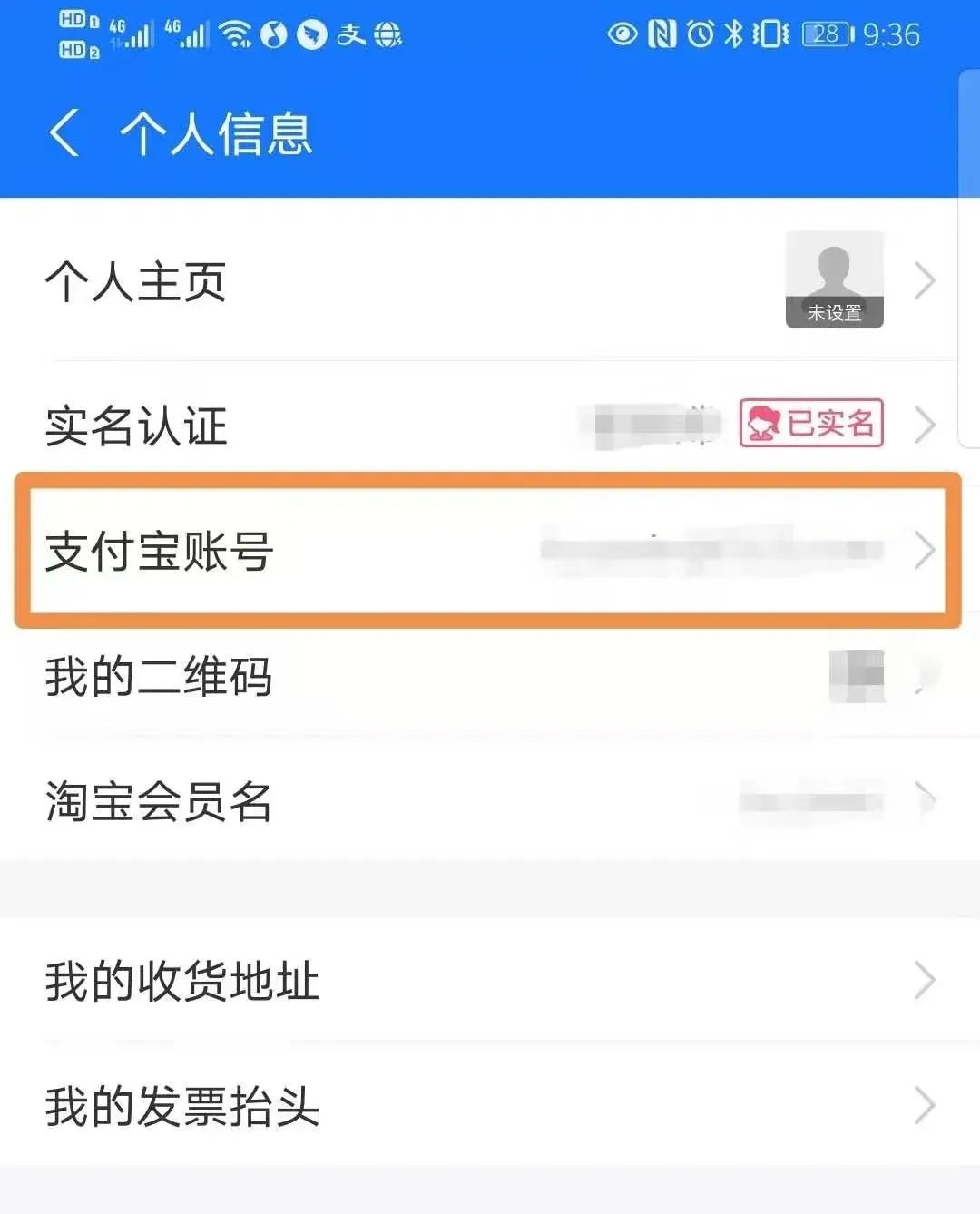Image resolution: width=980 pixels, height=1214 pixels.
Task: Open 我的发票抬头
Action: (490, 1107)
